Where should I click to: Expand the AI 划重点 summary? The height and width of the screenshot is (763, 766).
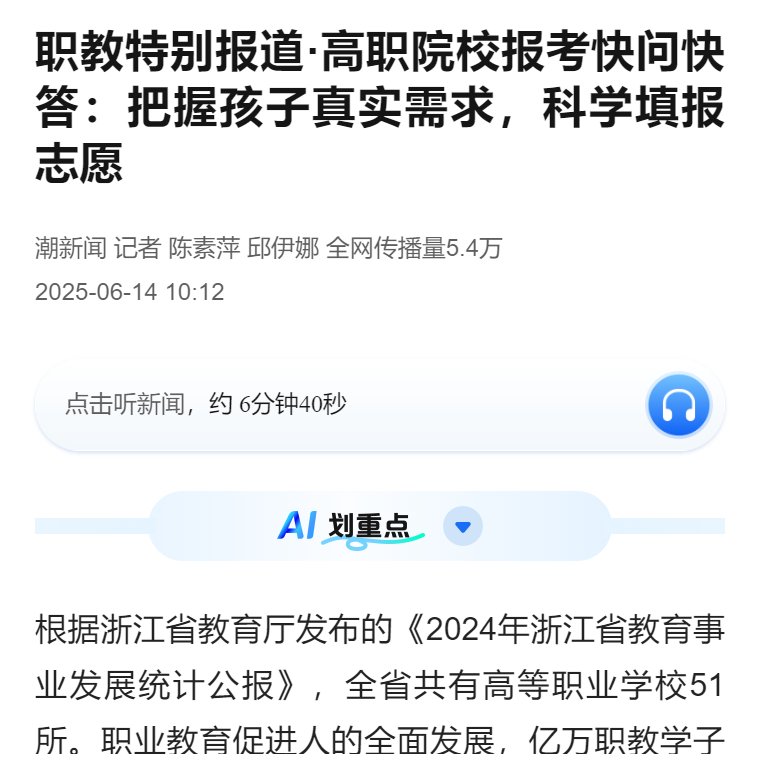462,527
